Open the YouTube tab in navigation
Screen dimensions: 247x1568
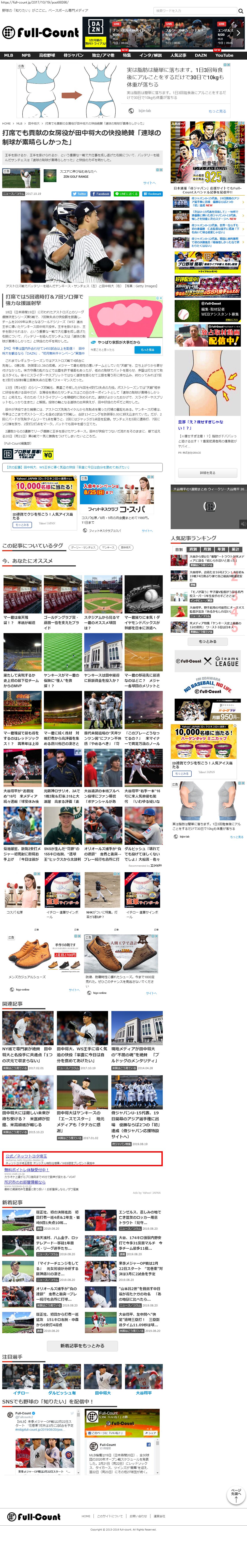tap(224, 55)
